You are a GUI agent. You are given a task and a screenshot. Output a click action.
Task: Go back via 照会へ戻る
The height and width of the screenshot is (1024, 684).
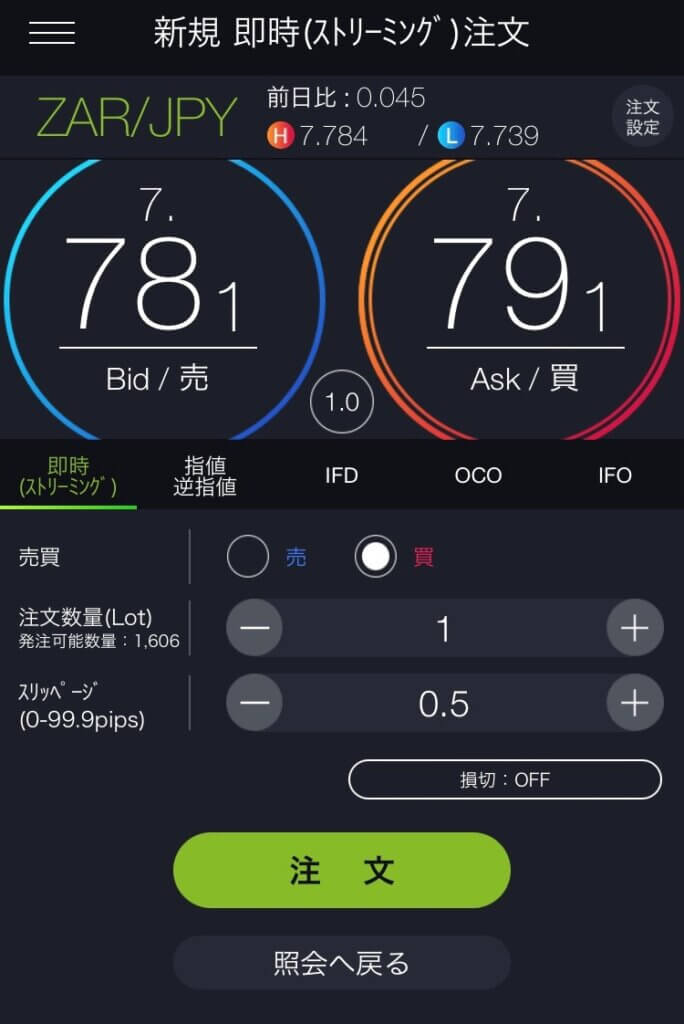click(x=342, y=963)
